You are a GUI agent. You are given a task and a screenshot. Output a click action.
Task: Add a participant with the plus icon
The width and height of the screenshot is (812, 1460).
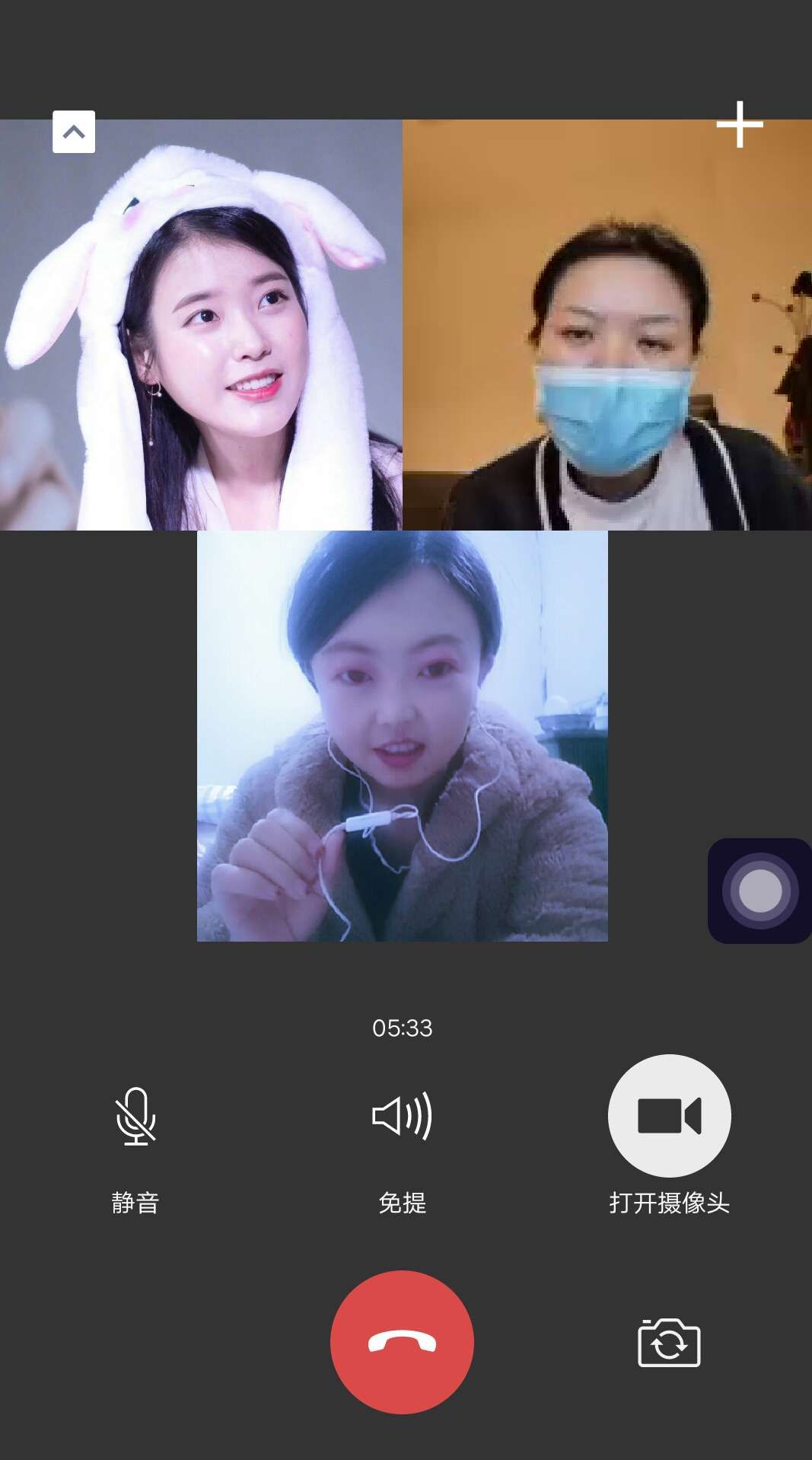[x=739, y=124]
